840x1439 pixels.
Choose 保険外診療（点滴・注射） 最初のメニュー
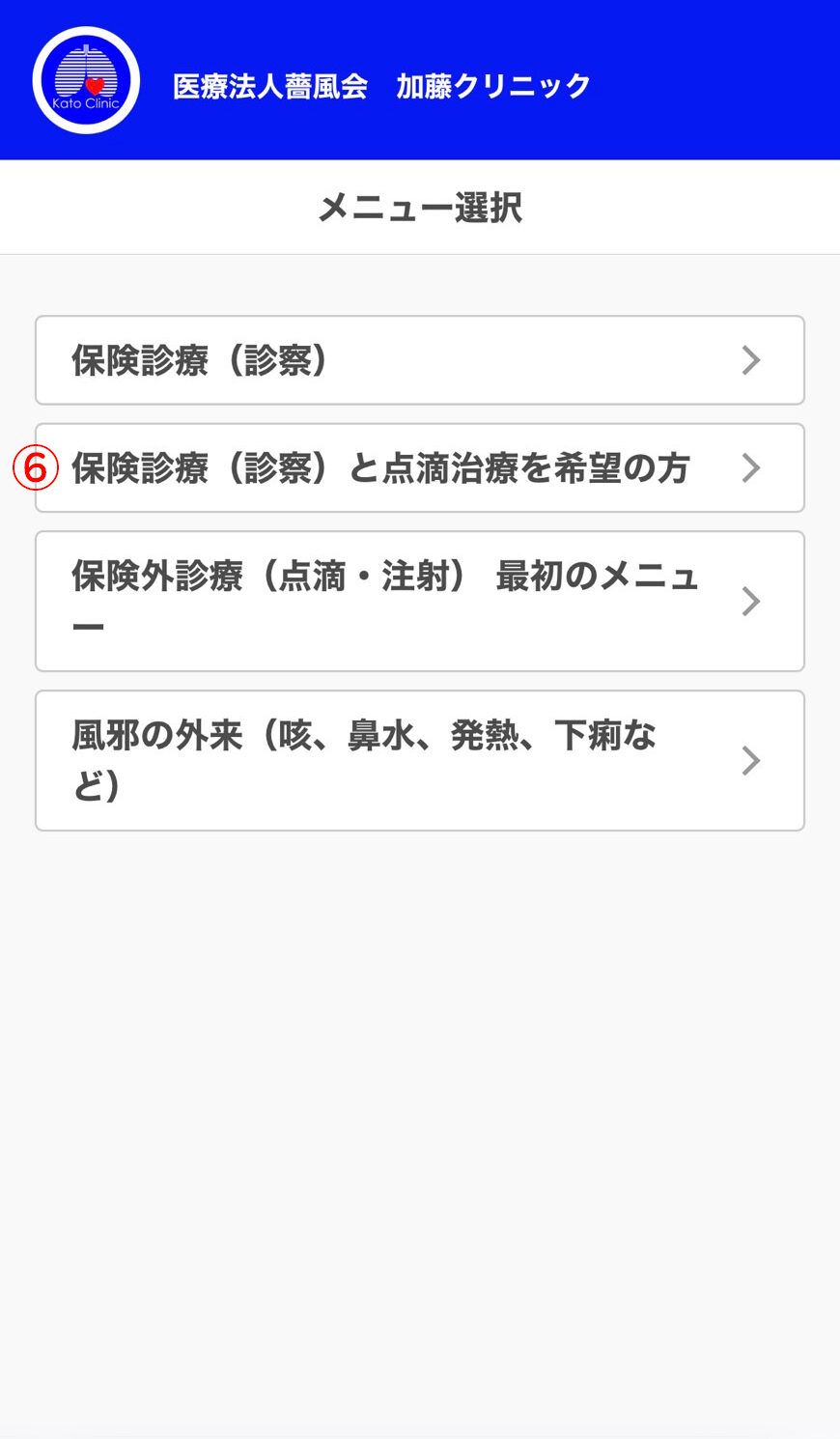(419, 601)
